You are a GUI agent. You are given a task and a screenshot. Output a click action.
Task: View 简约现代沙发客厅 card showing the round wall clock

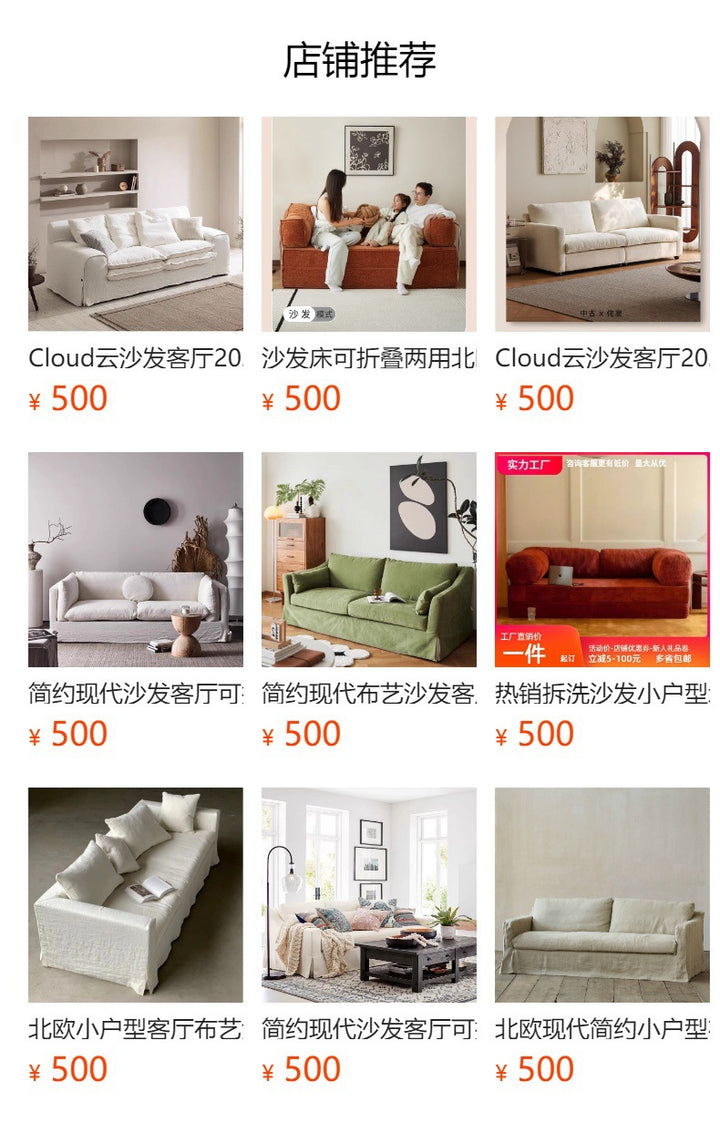135,559
